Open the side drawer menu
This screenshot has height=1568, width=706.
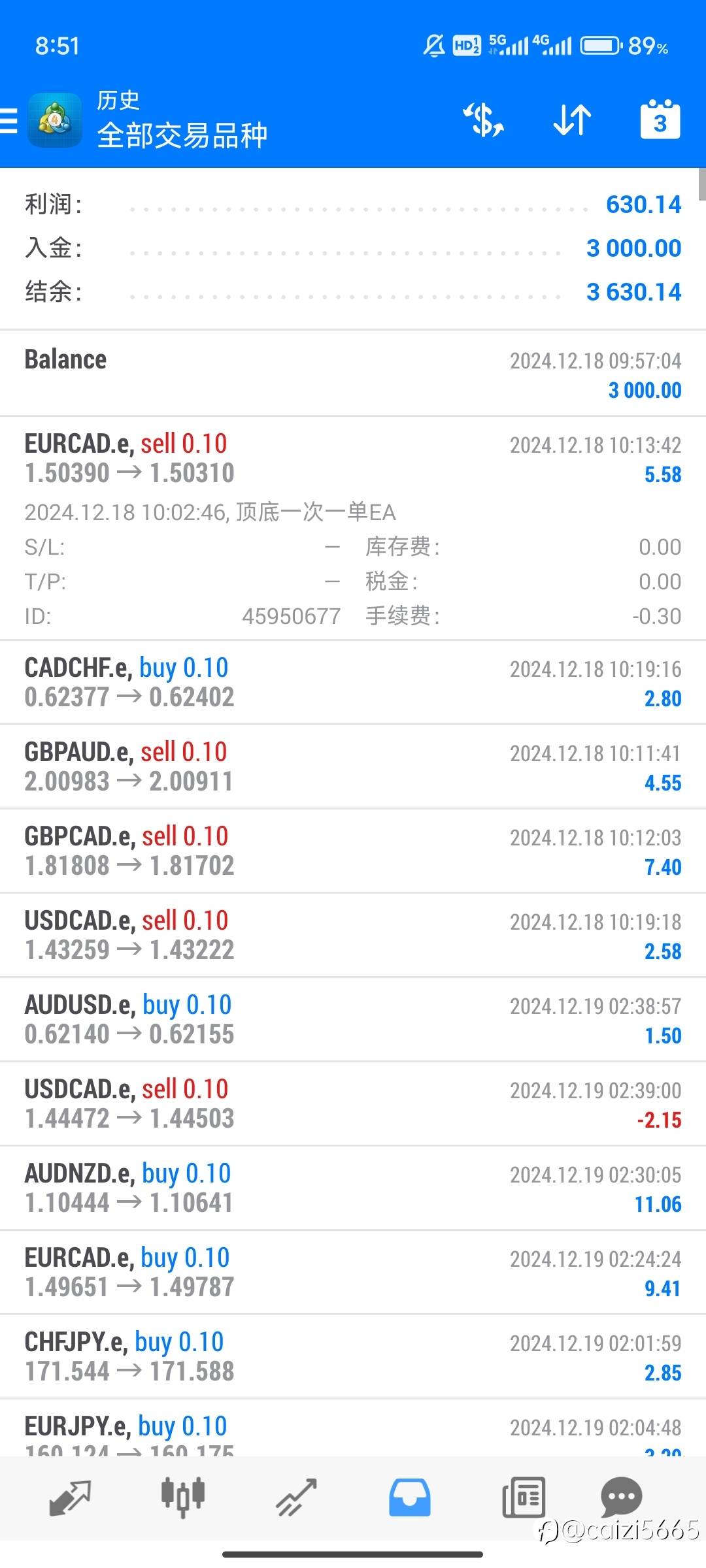tap(9, 121)
